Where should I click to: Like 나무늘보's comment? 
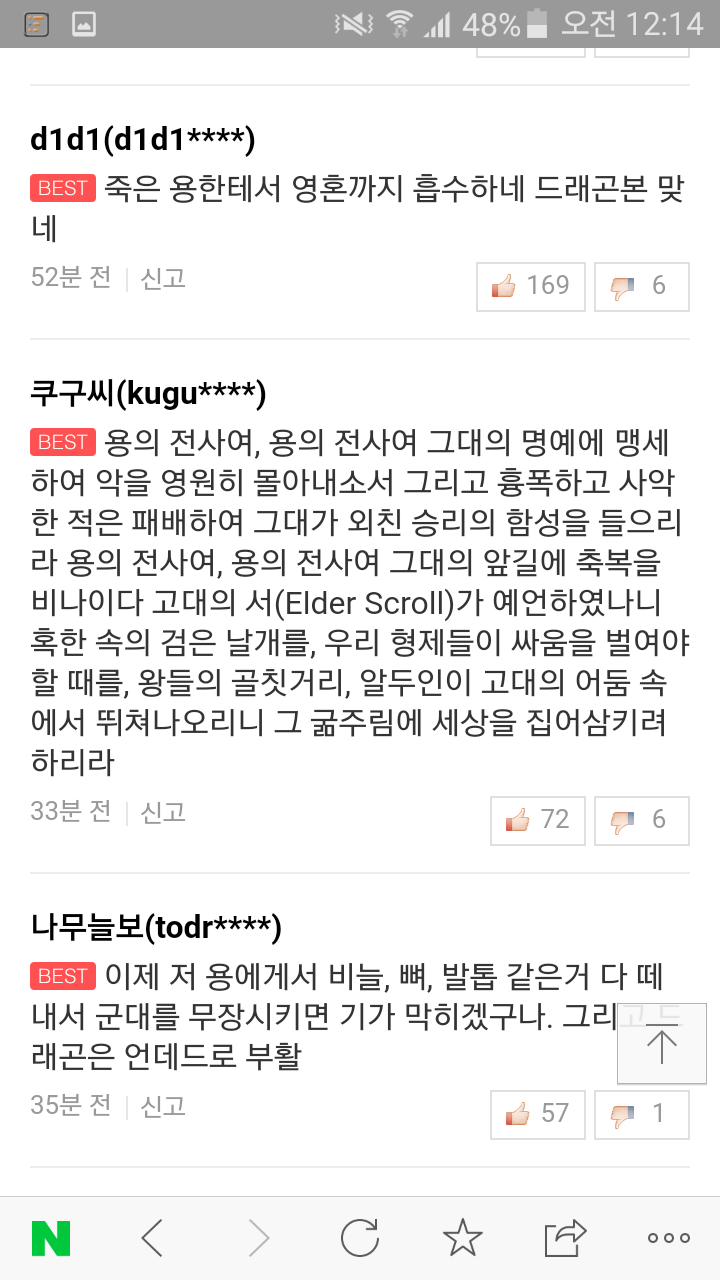(537, 1114)
